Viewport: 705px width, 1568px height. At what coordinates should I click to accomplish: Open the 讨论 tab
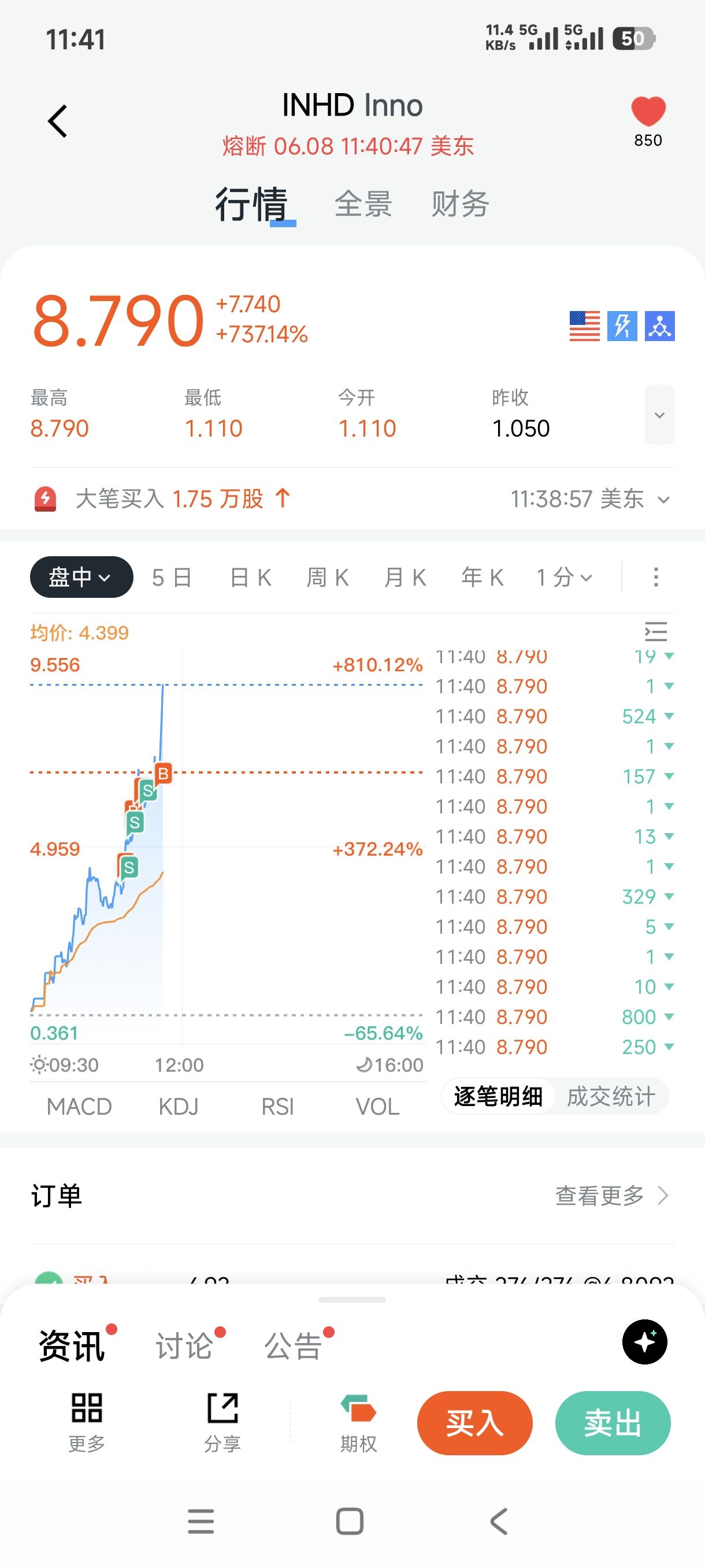(x=184, y=1346)
